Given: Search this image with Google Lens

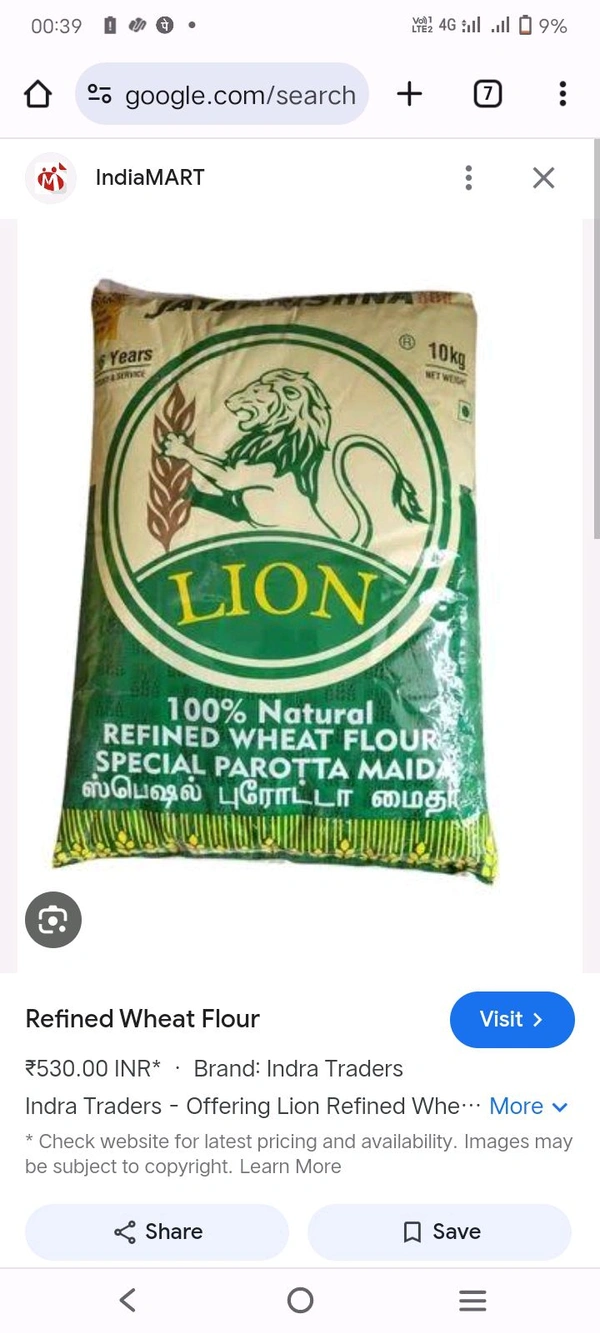Looking at the screenshot, I should tap(53, 920).
